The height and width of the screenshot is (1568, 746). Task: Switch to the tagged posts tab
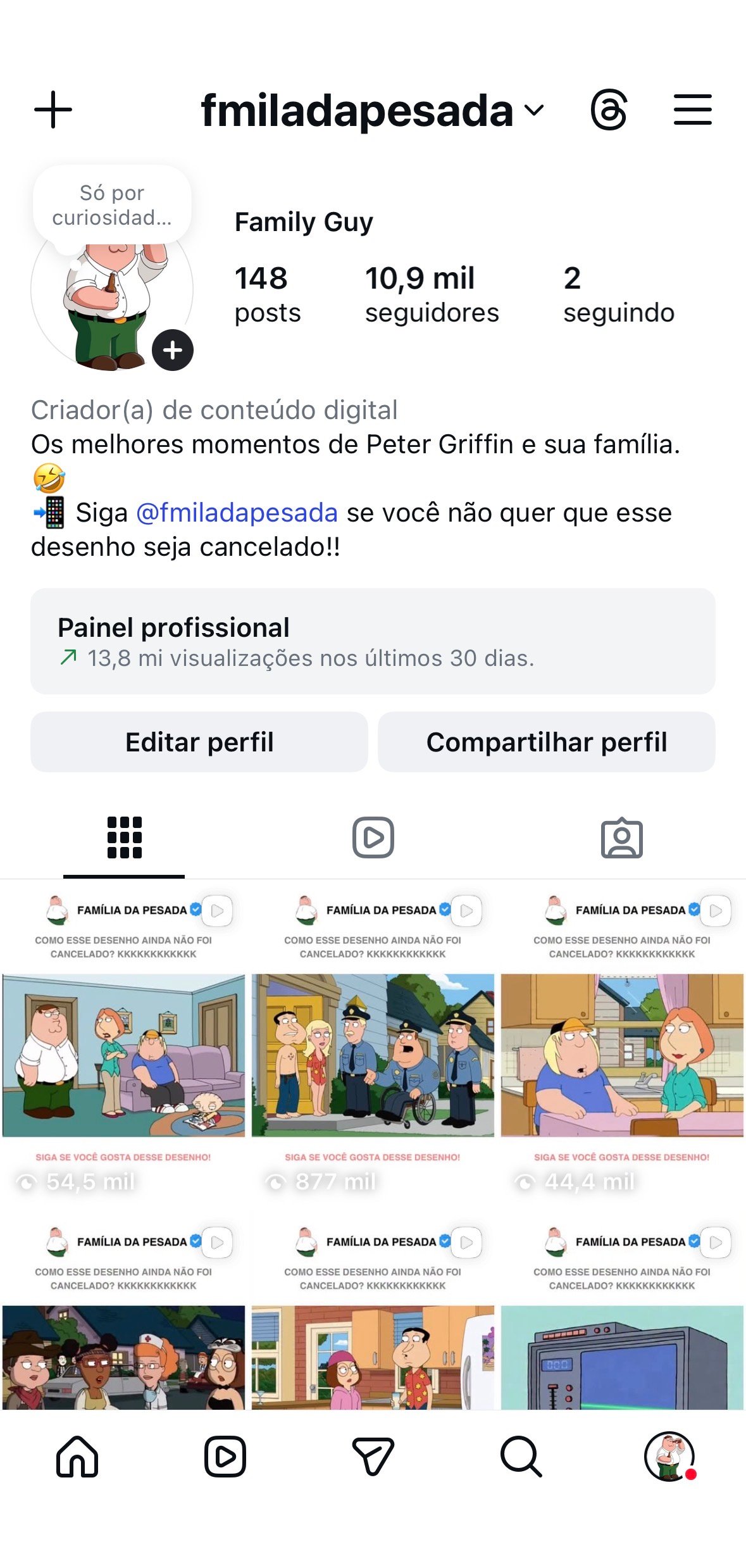click(x=621, y=837)
